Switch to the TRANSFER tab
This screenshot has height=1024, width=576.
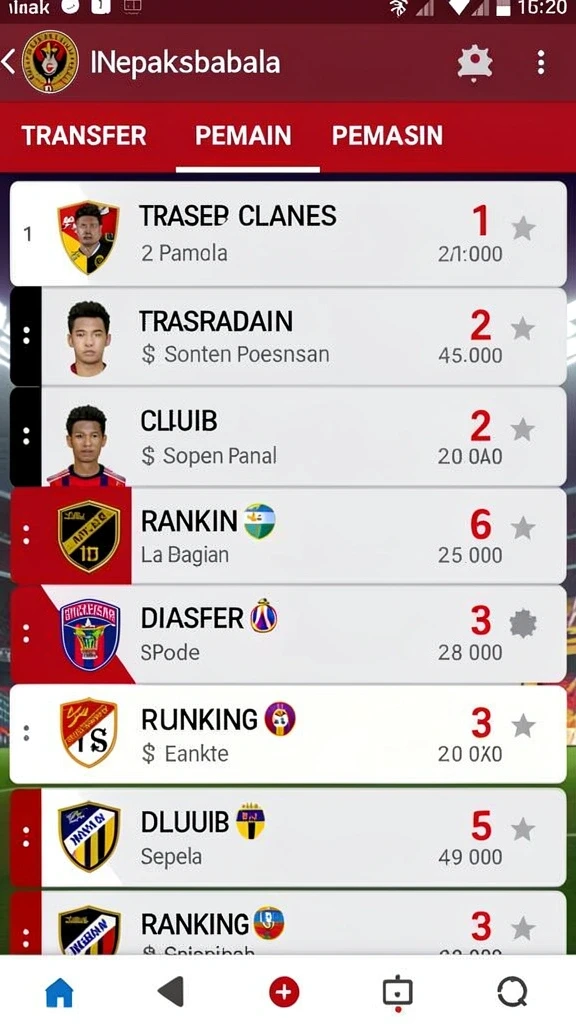tap(84, 135)
